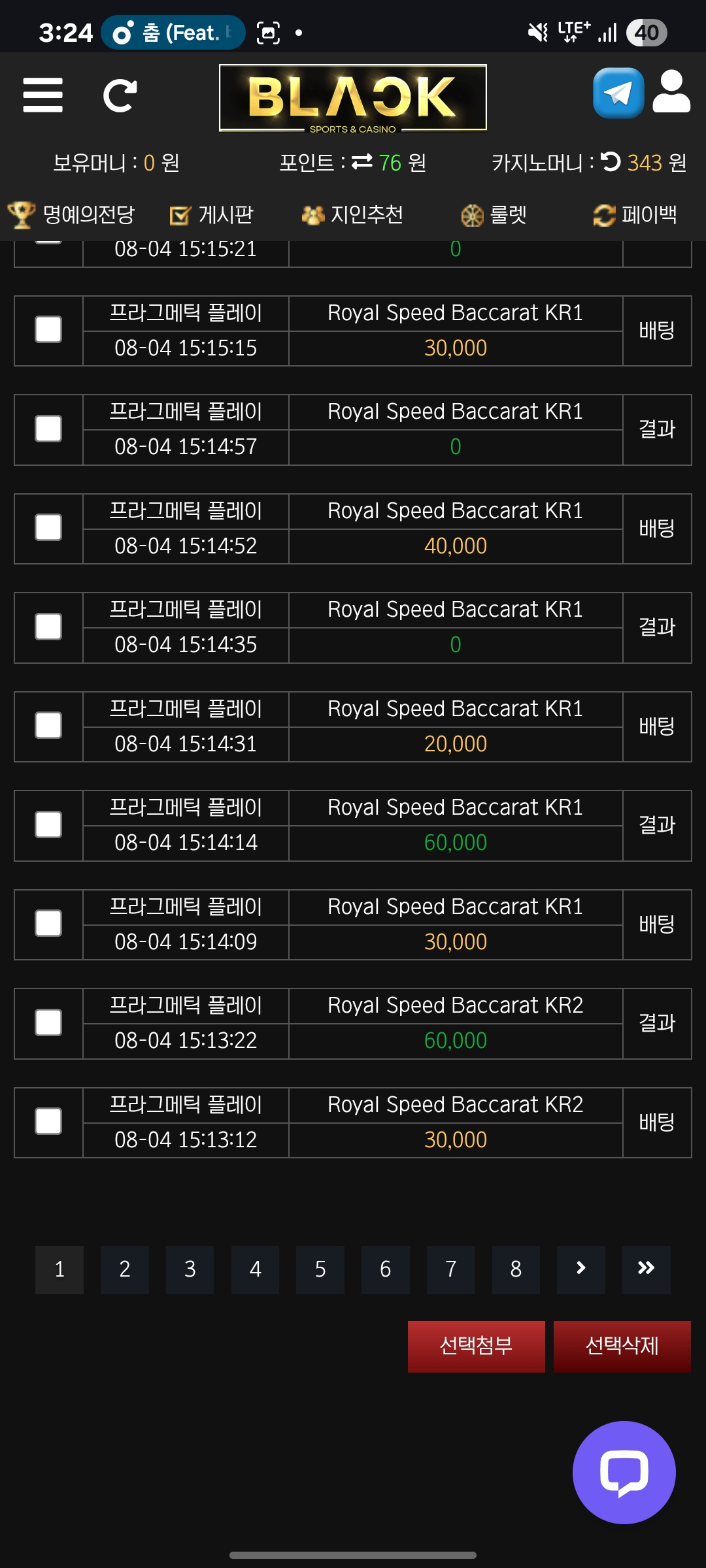706x1568 pixels.
Task: Open the 룰렛 roulette page
Action: coord(494,215)
